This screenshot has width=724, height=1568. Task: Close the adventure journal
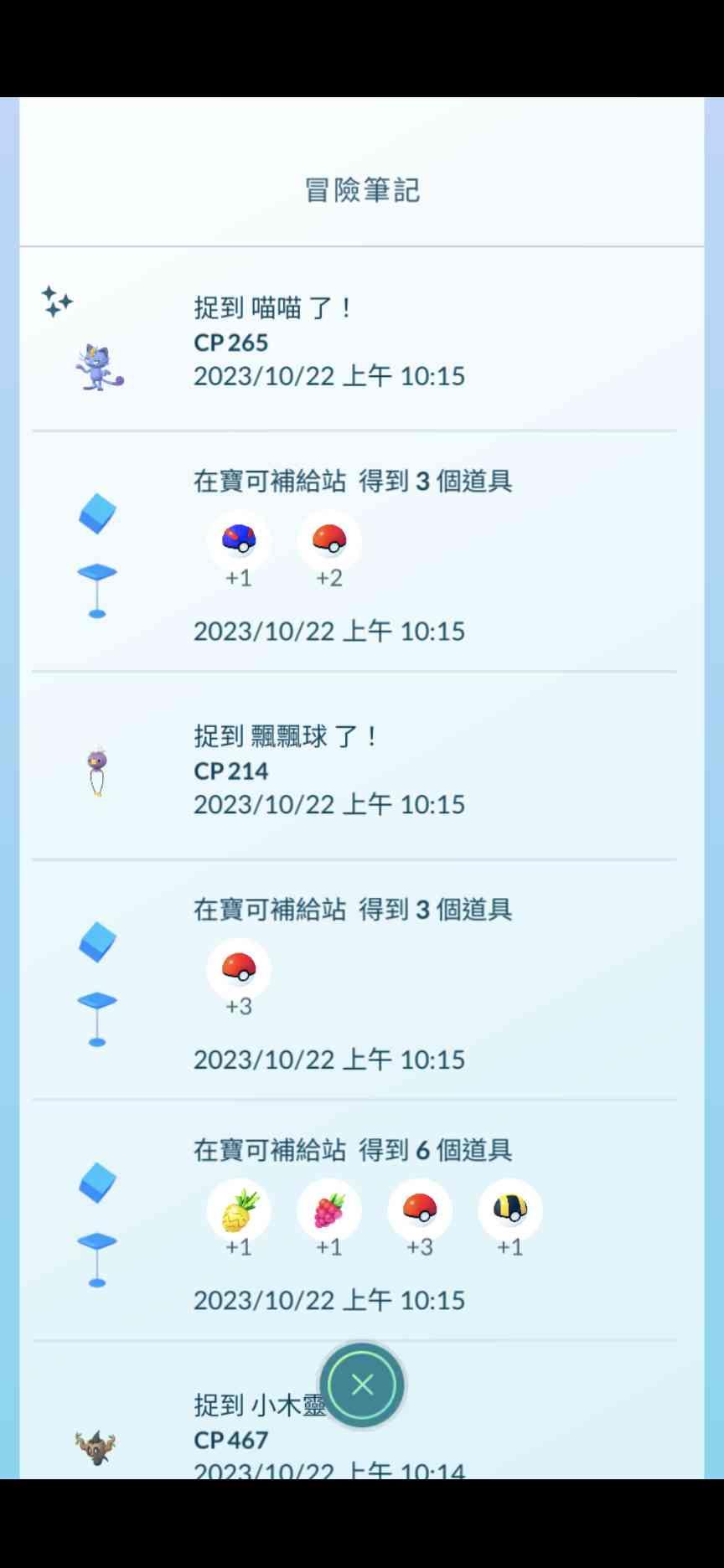click(x=362, y=1385)
